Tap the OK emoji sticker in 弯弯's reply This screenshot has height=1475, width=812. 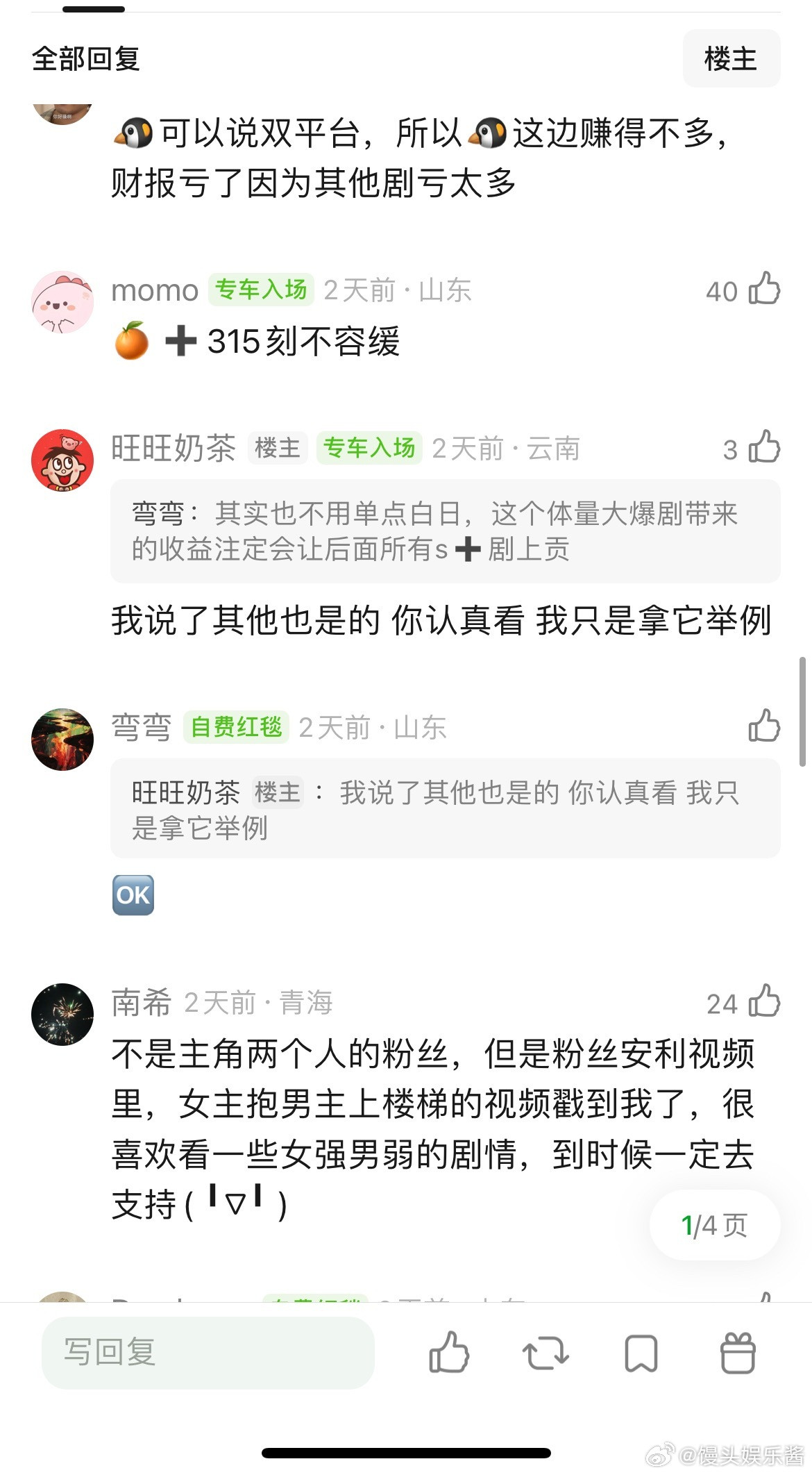pos(133,895)
